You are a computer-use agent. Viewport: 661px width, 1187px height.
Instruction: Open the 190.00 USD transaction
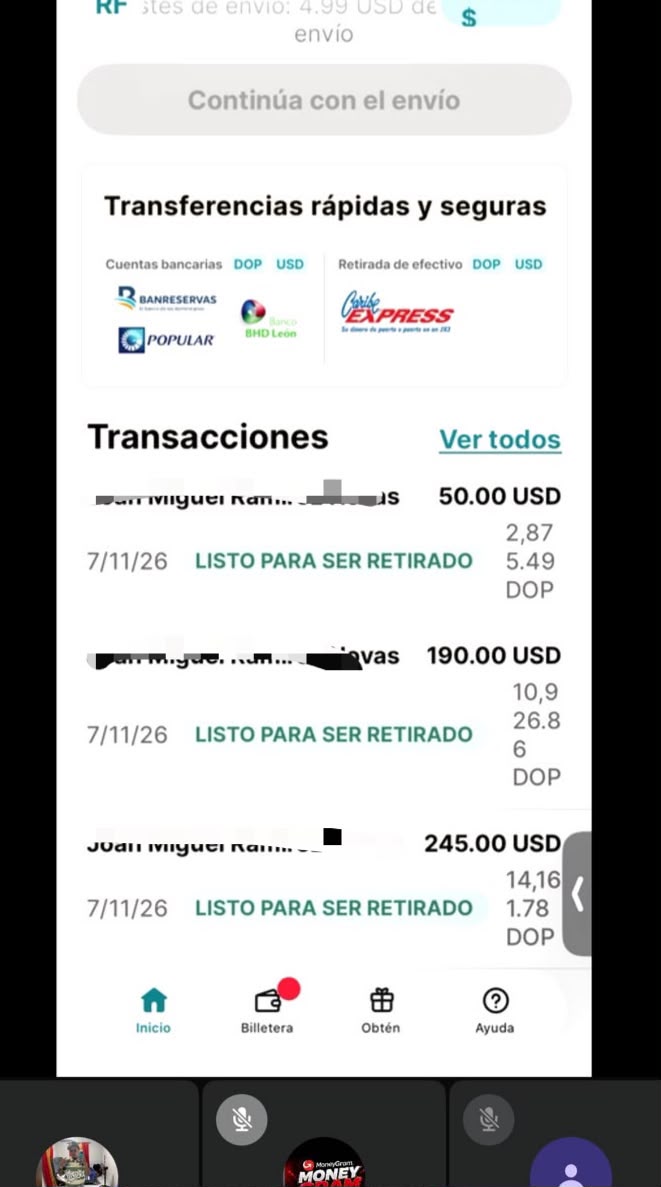click(324, 715)
